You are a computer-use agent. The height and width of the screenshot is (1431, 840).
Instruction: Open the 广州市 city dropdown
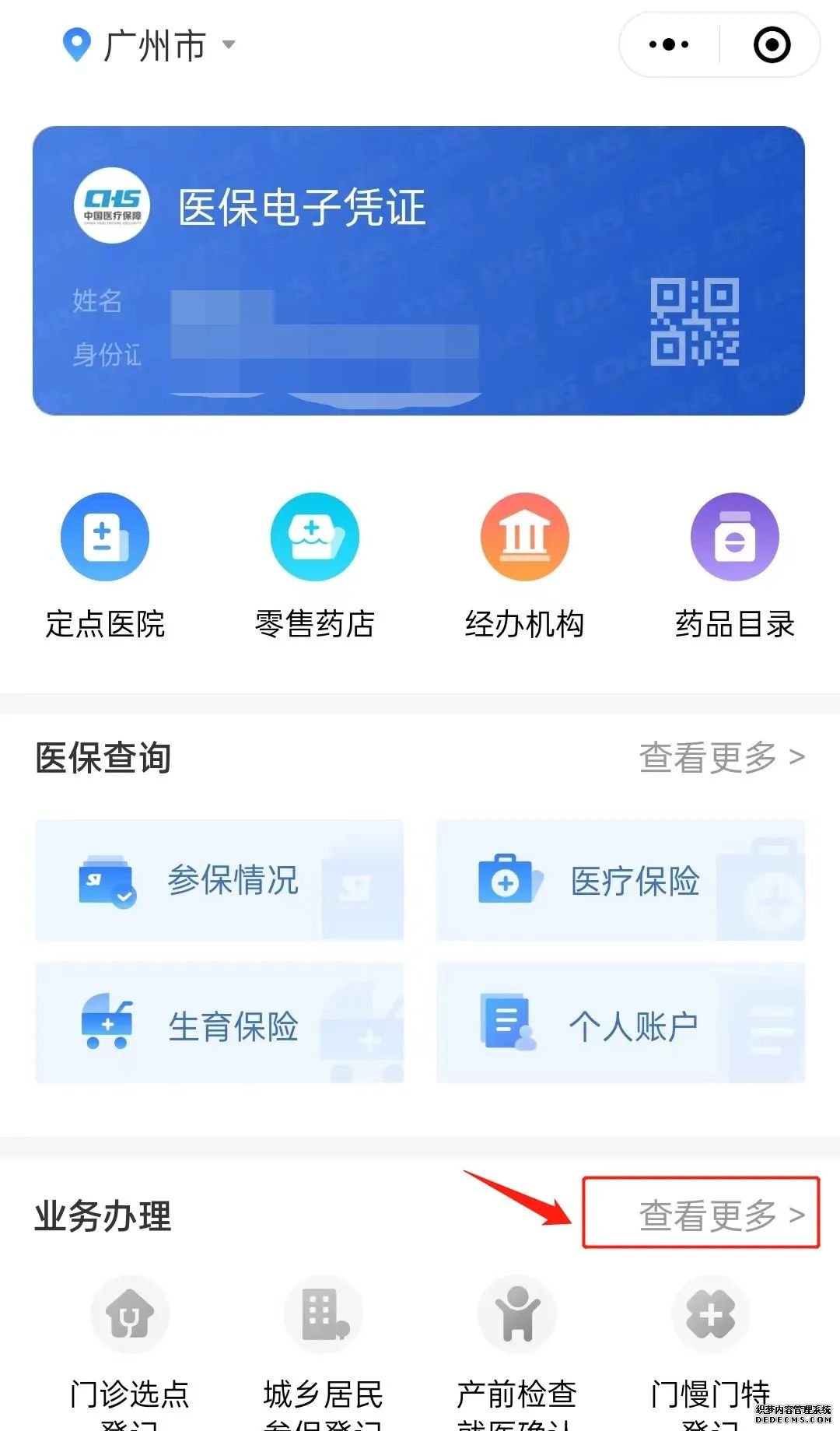[149, 45]
